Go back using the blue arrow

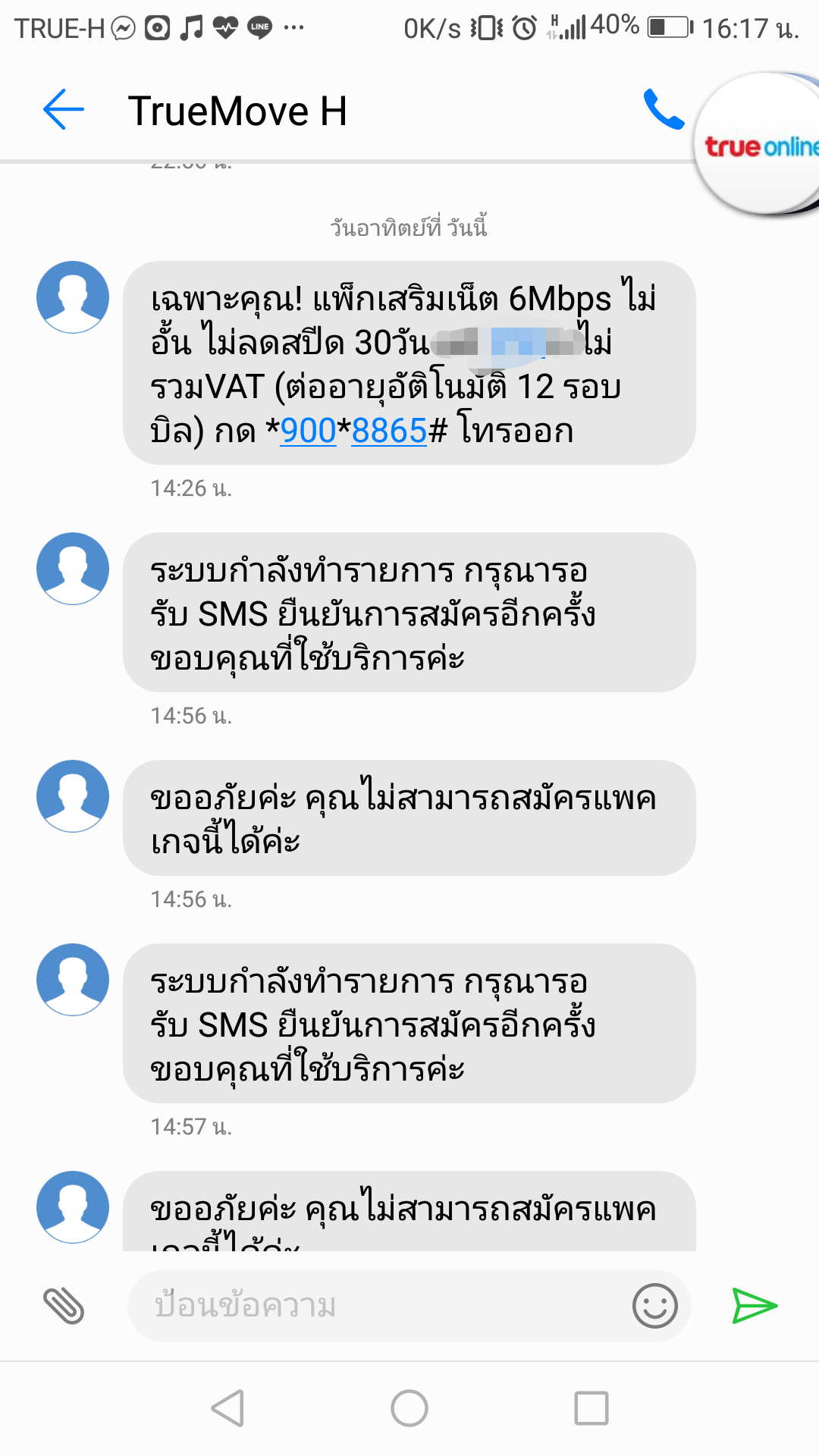[x=64, y=109]
